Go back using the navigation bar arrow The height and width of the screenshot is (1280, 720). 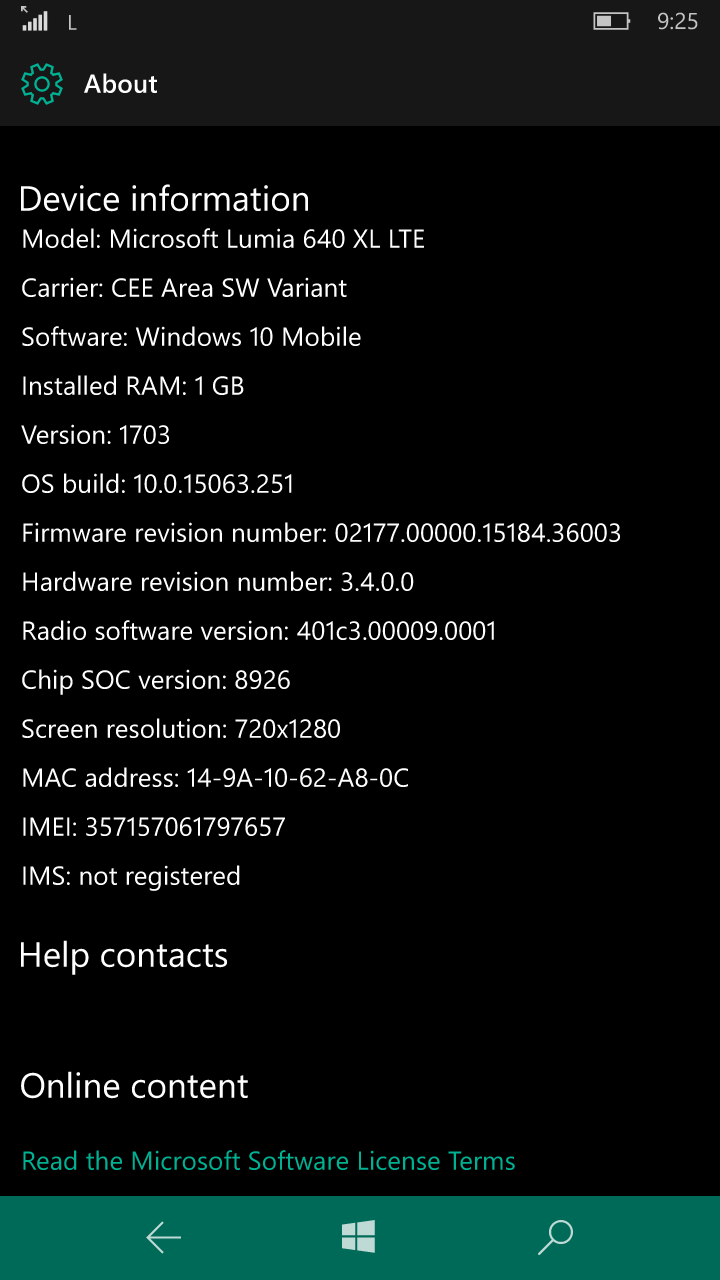coord(164,1238)
